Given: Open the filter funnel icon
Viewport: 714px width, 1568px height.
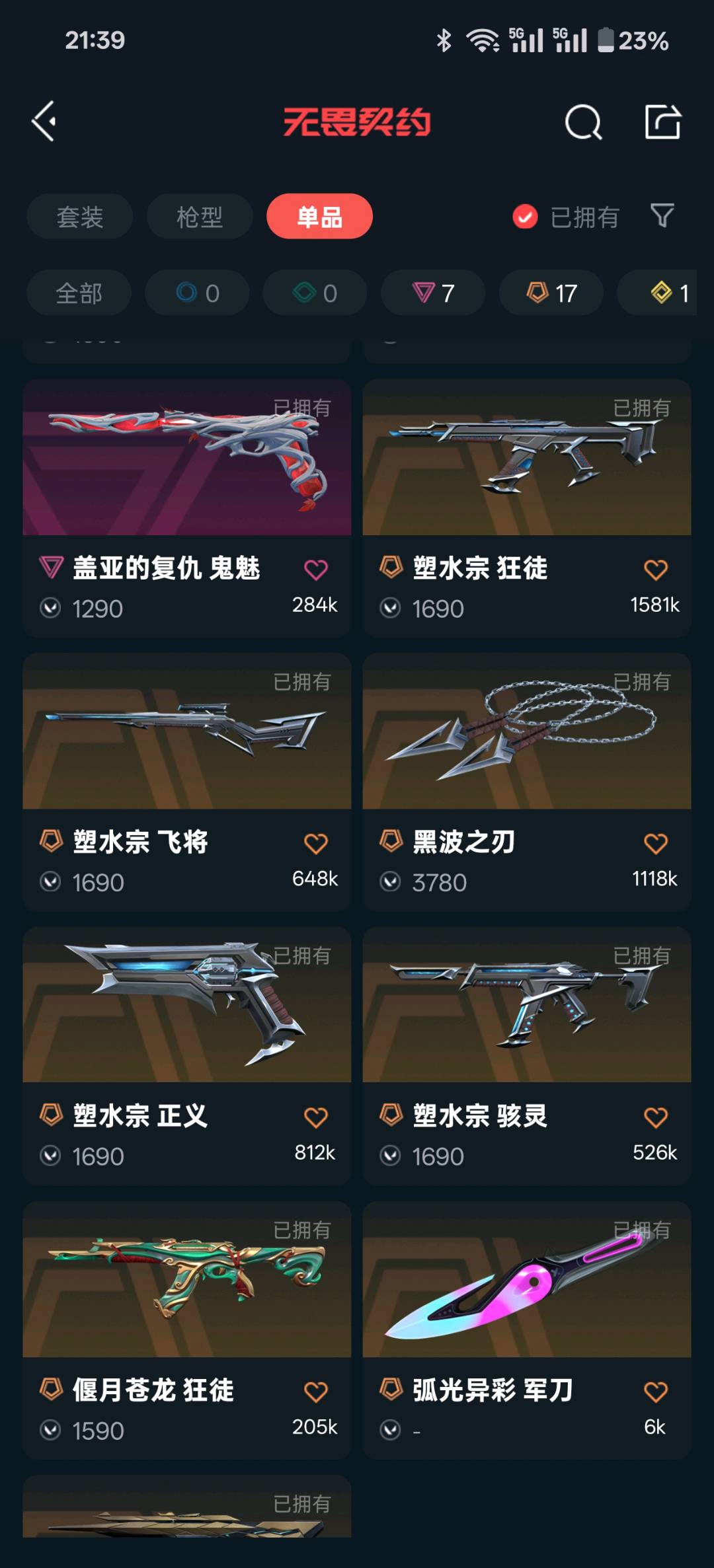Looking at the screenshot, I should coord(662,215).
